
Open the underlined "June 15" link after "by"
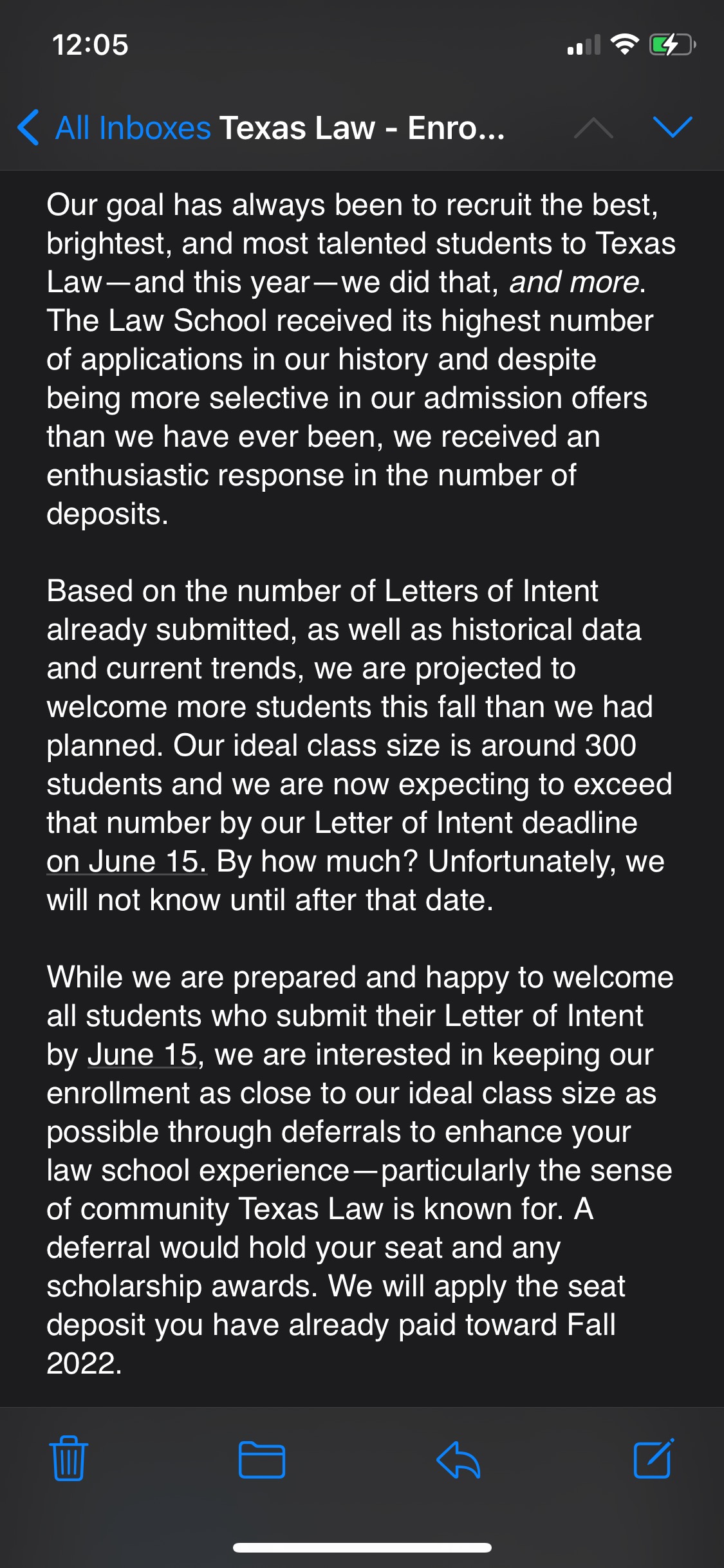(142, 1055)
